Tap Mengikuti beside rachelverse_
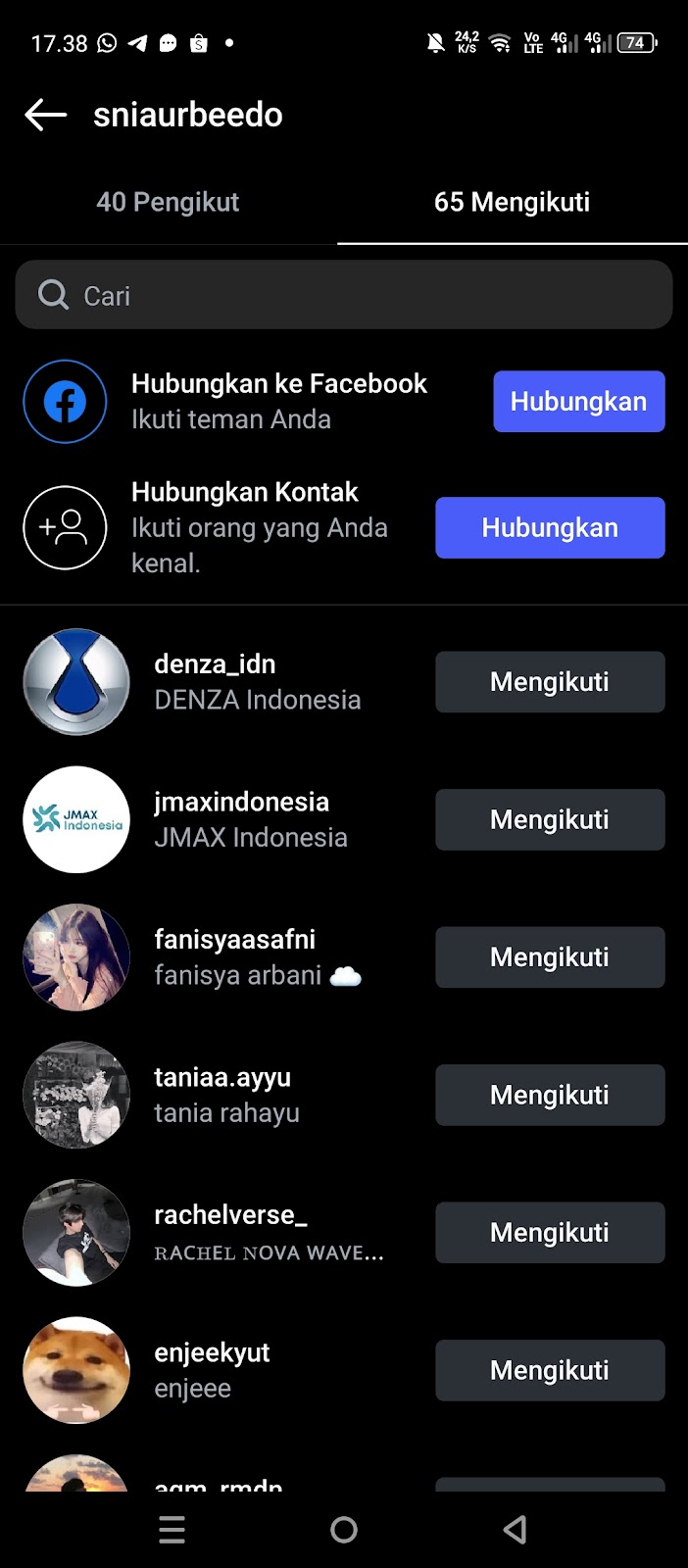The image size is (688, 1568). [x=549, y=1233]
